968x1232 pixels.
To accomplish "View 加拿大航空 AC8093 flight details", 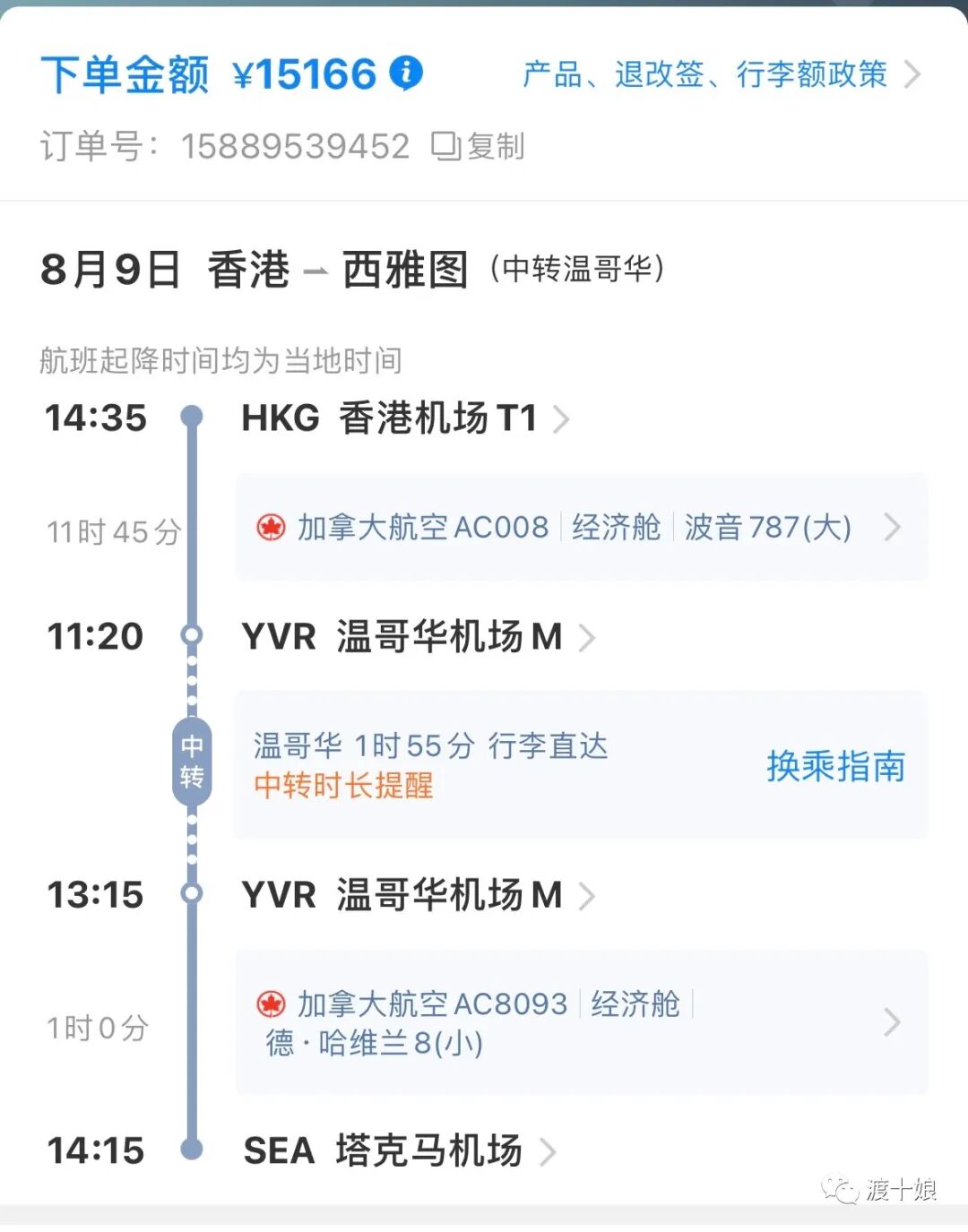I will pos(580,1022).
